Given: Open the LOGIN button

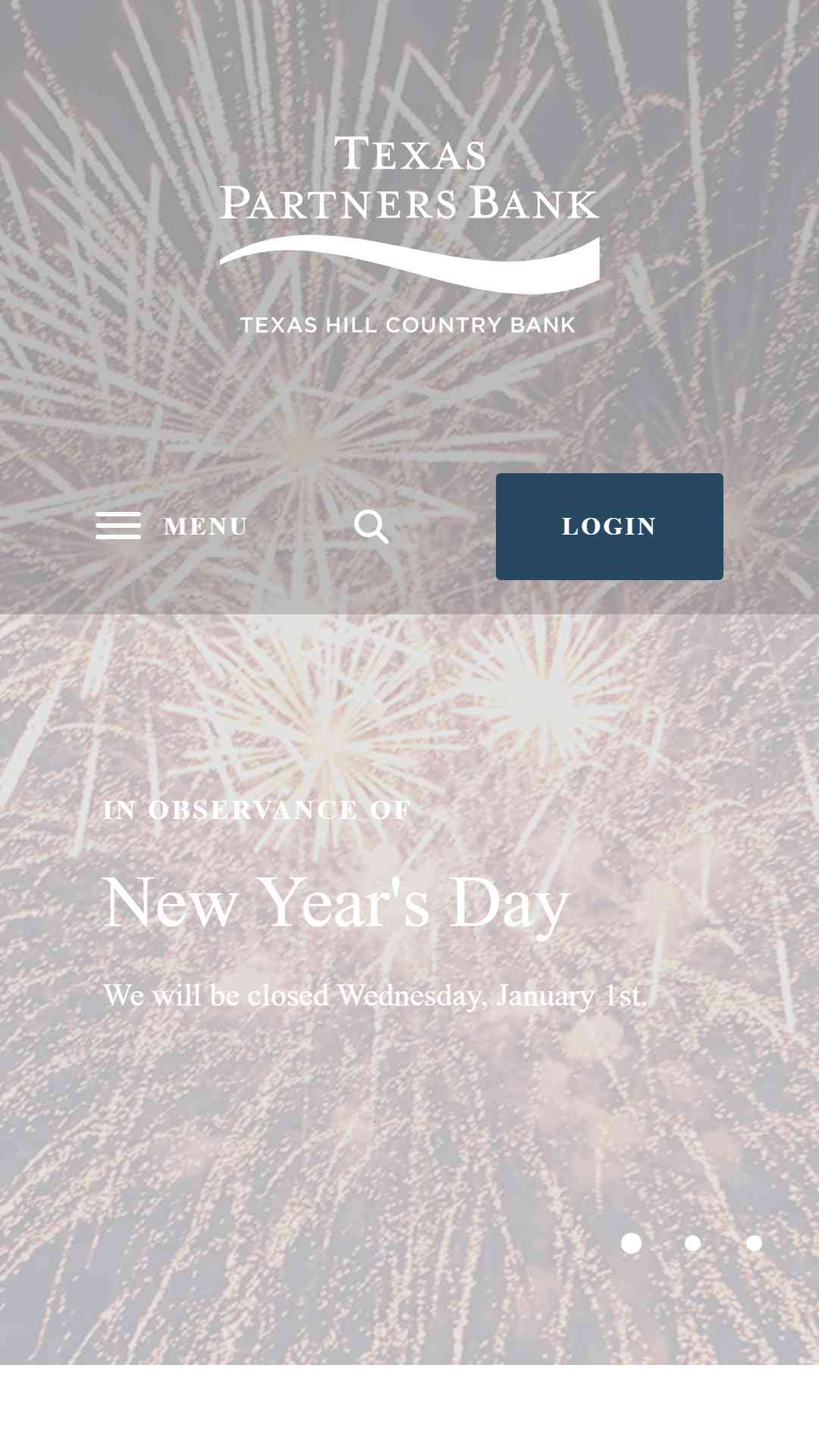Looking at the screenshot, I should [610, 526].
